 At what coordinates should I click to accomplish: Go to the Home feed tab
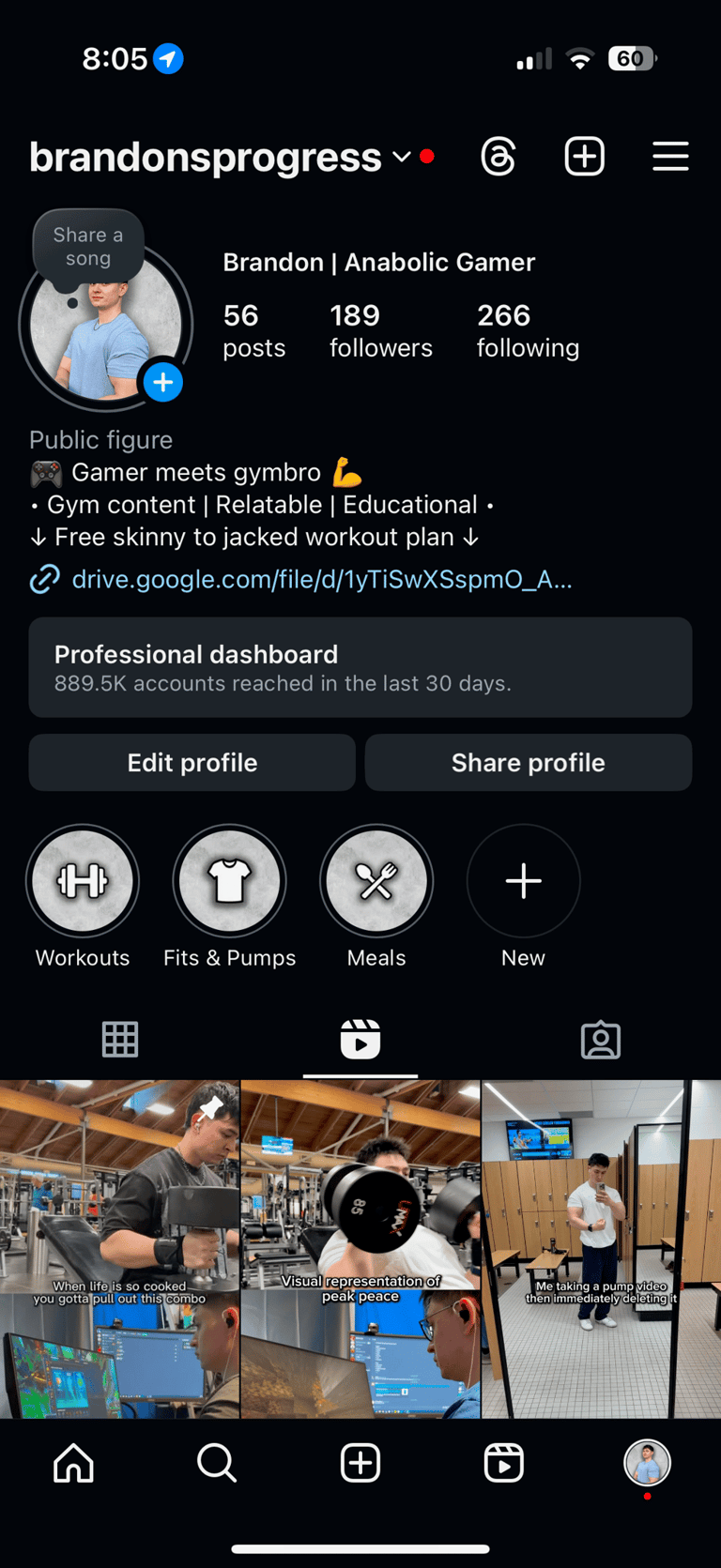pos(73,1463)
